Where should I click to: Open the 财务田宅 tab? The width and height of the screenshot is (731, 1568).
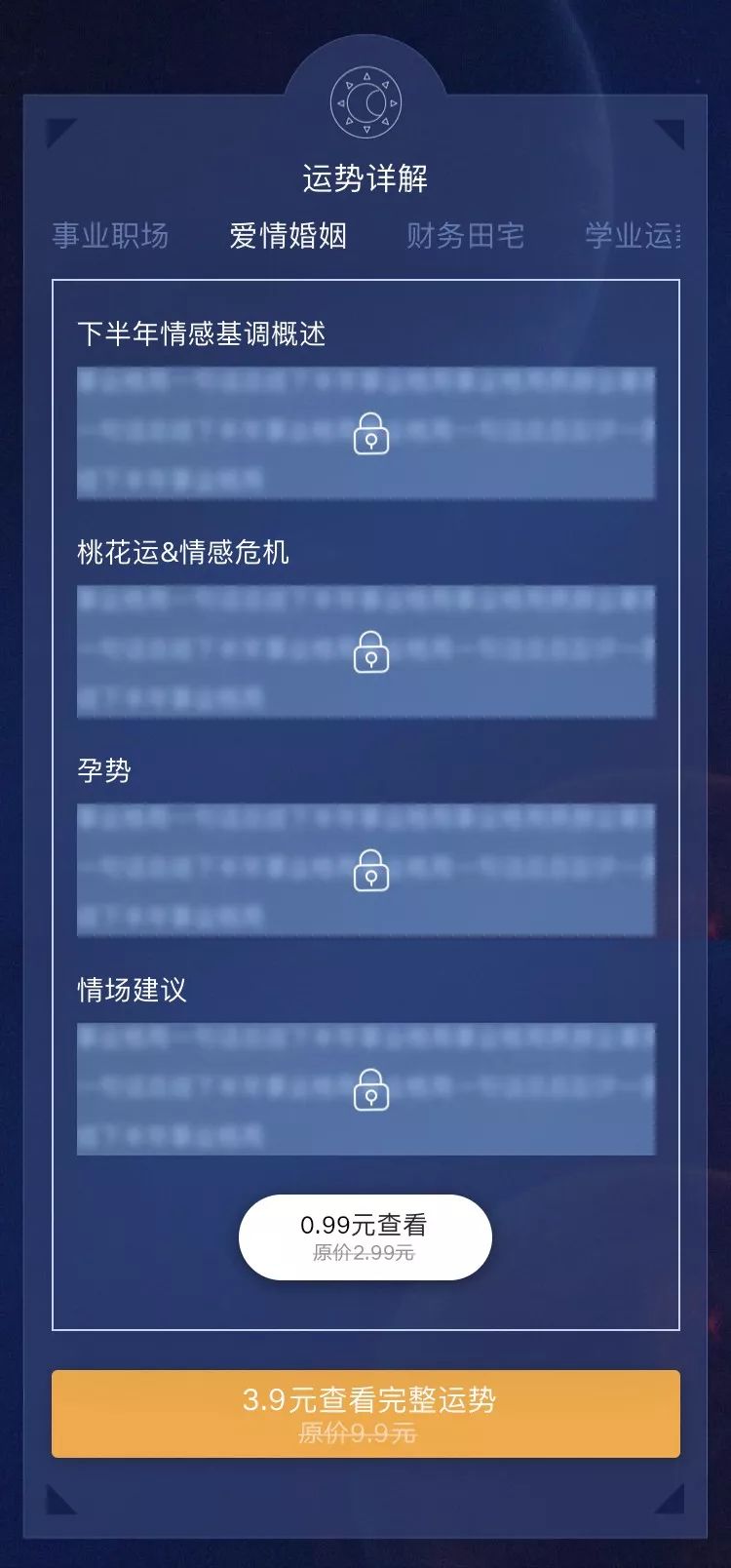pos(465,236)
